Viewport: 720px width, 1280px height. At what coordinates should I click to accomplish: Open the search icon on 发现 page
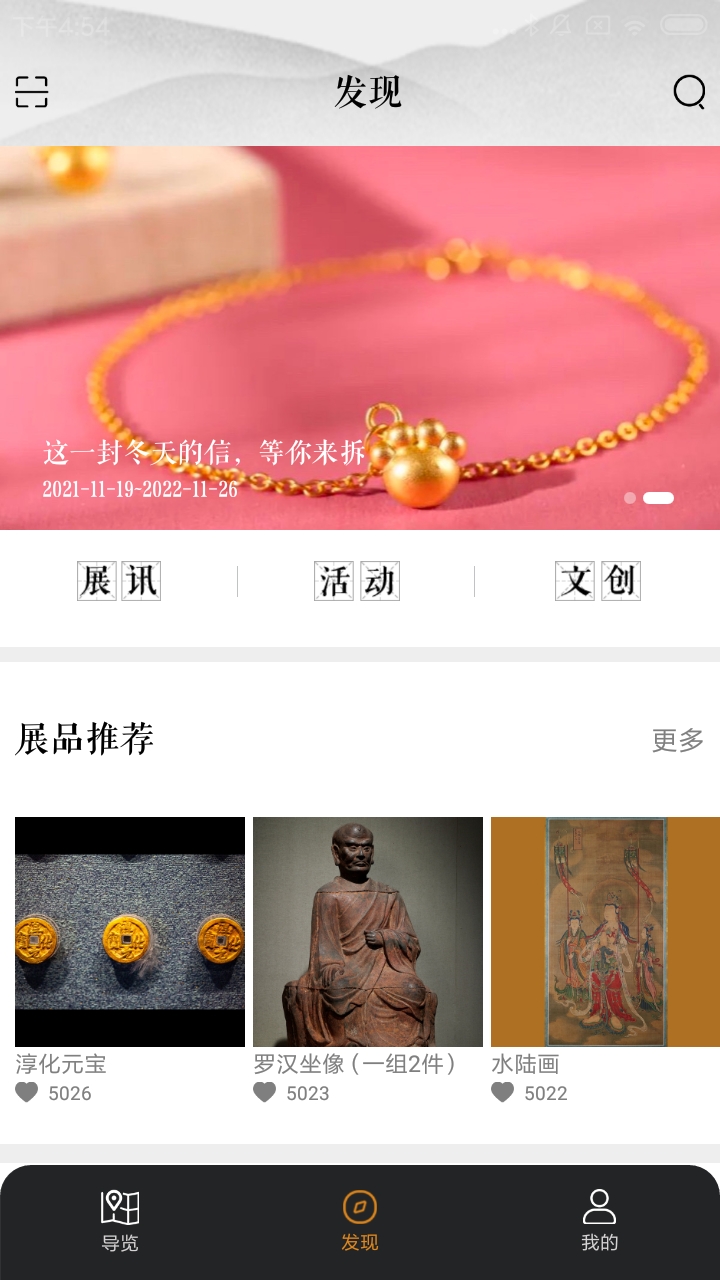(687, 93)
